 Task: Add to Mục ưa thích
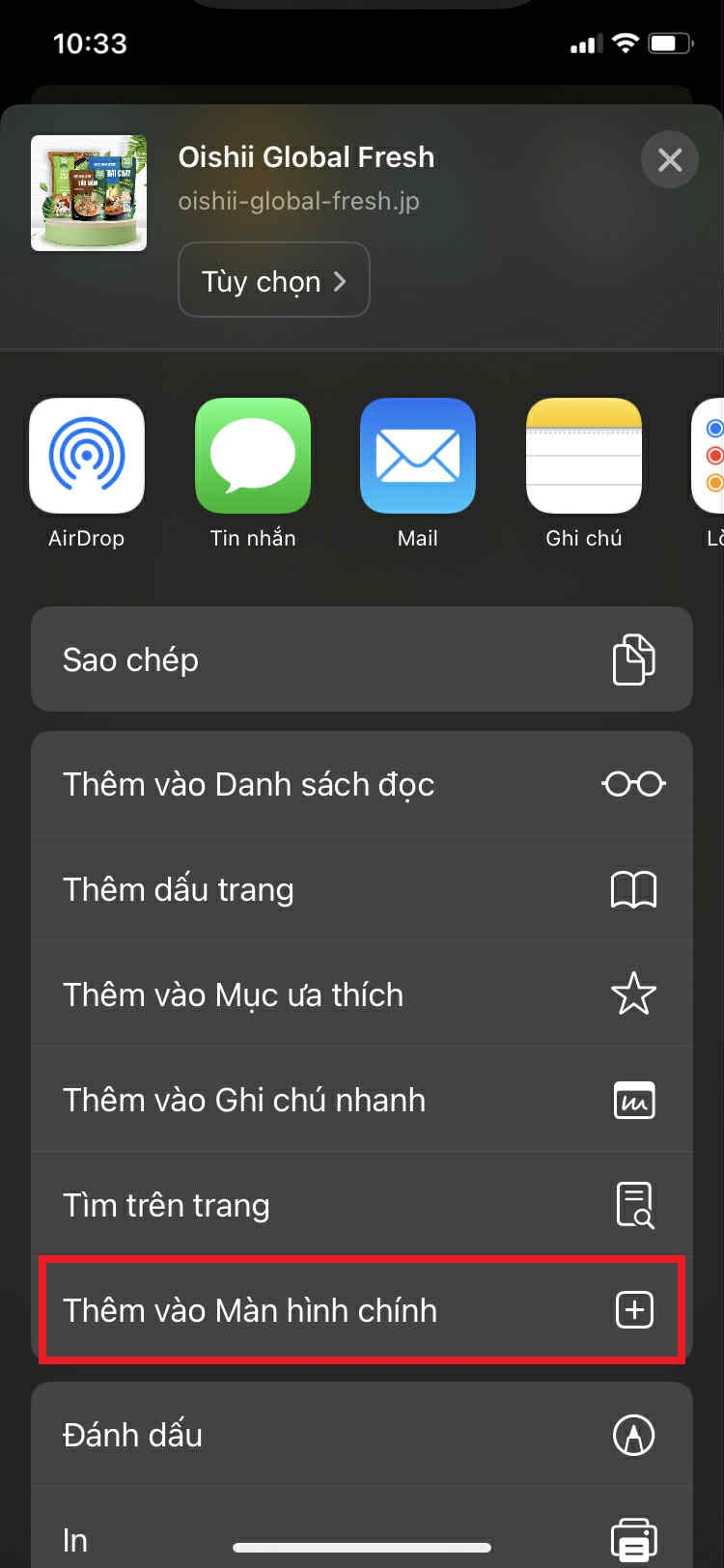tap(361, 994)
